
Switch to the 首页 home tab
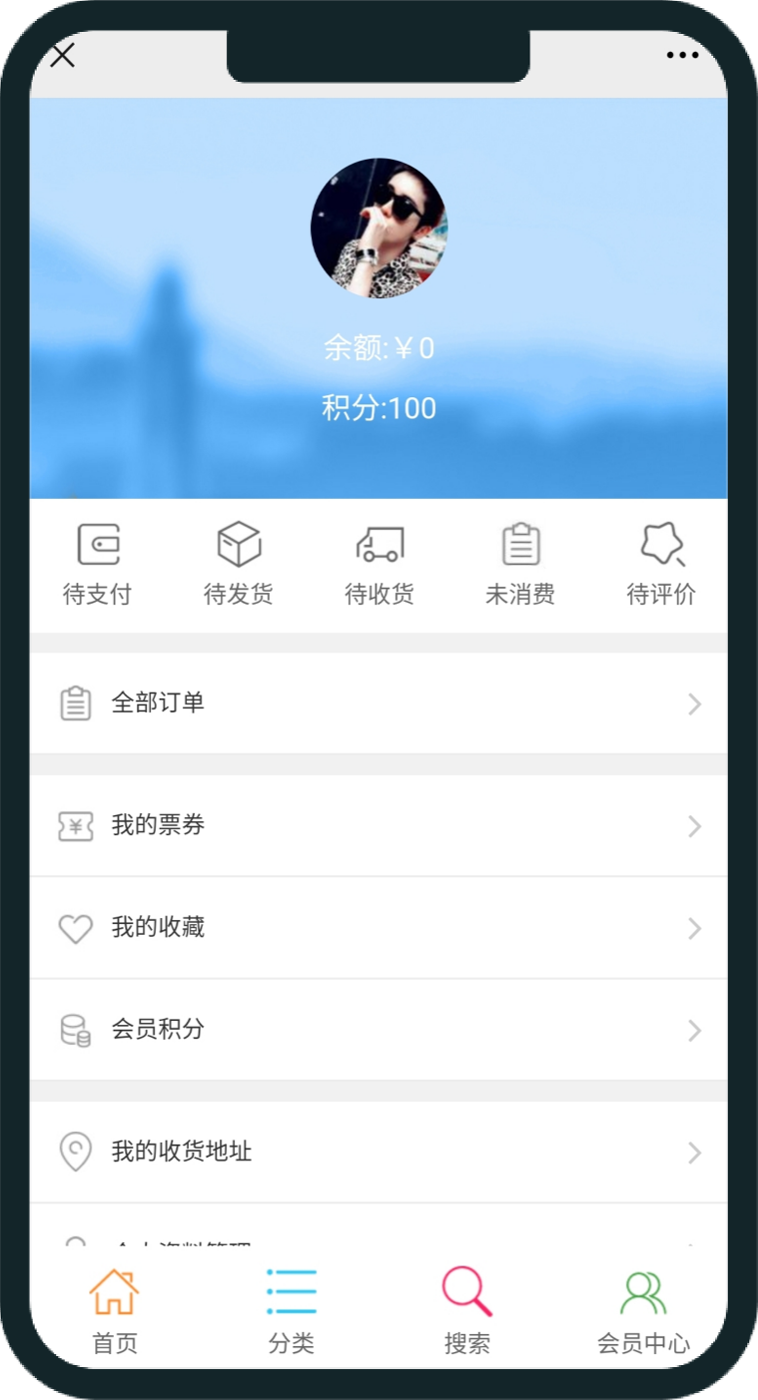[114, 1310]
